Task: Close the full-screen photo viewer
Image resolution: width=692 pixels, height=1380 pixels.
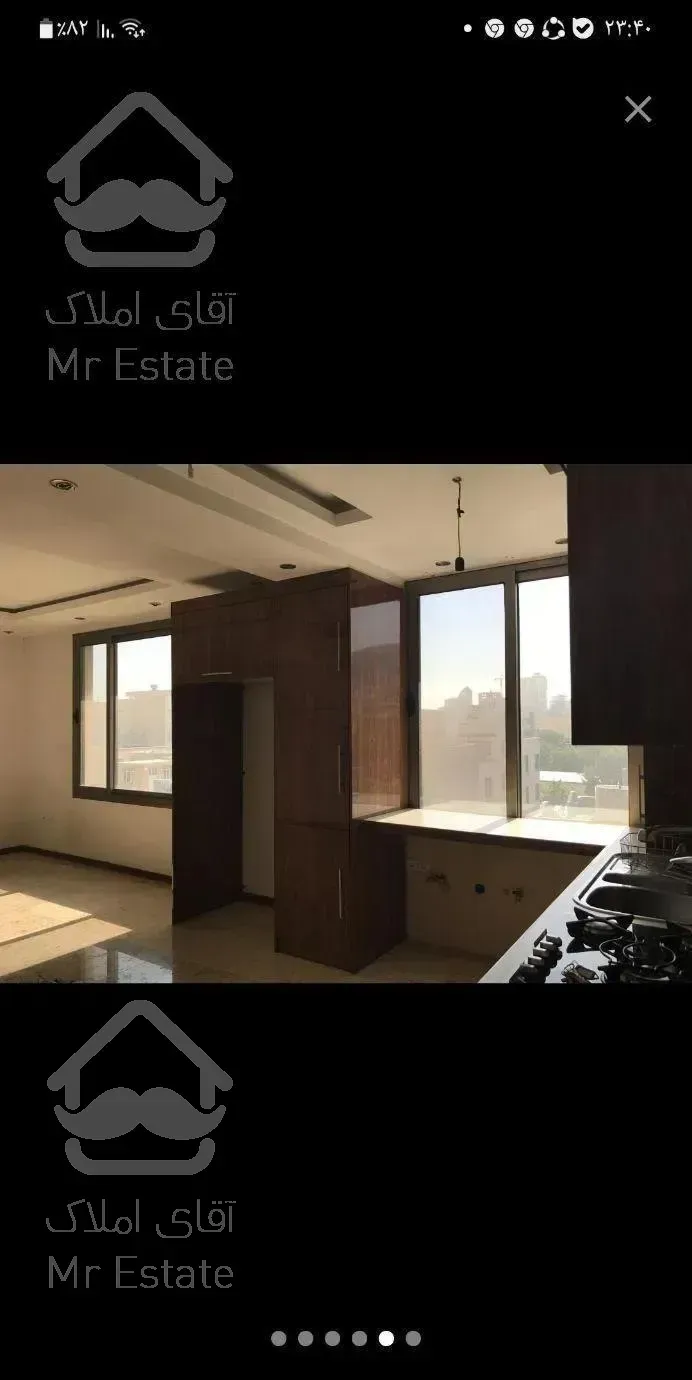Action: coord(637,109)
